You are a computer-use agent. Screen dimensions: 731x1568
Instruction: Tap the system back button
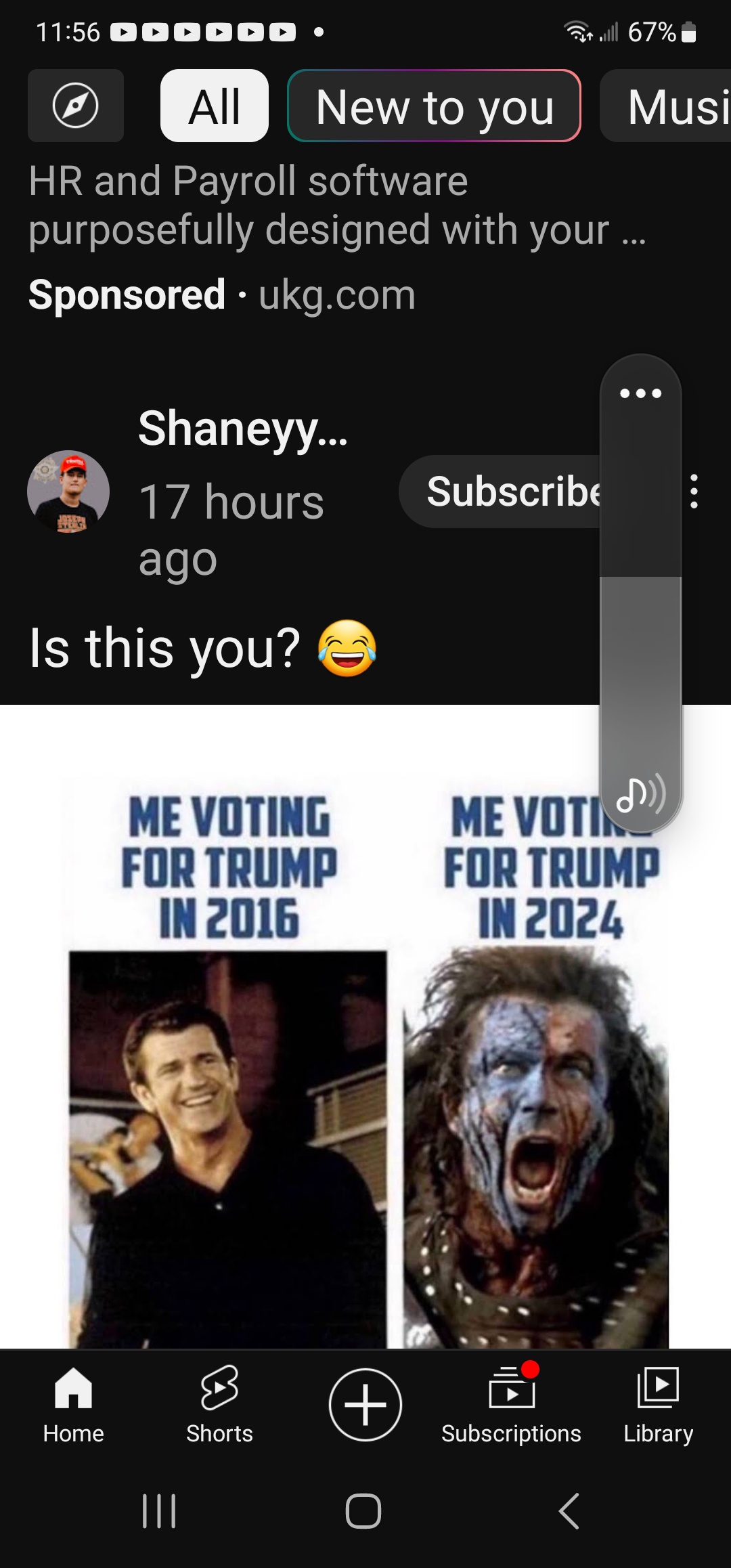point(569,1511)
